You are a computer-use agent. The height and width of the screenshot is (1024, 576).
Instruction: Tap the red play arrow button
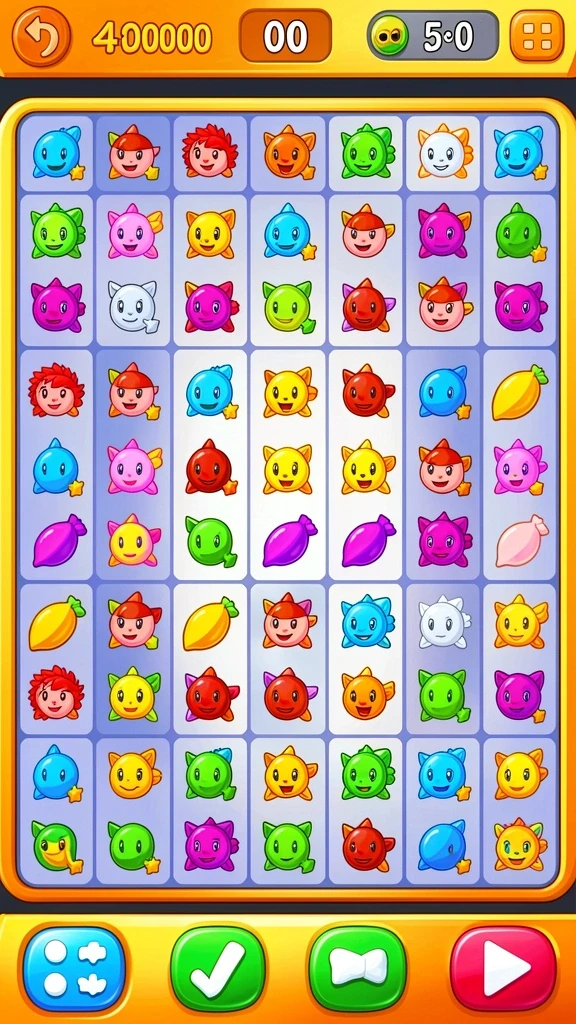click(503, 969)
